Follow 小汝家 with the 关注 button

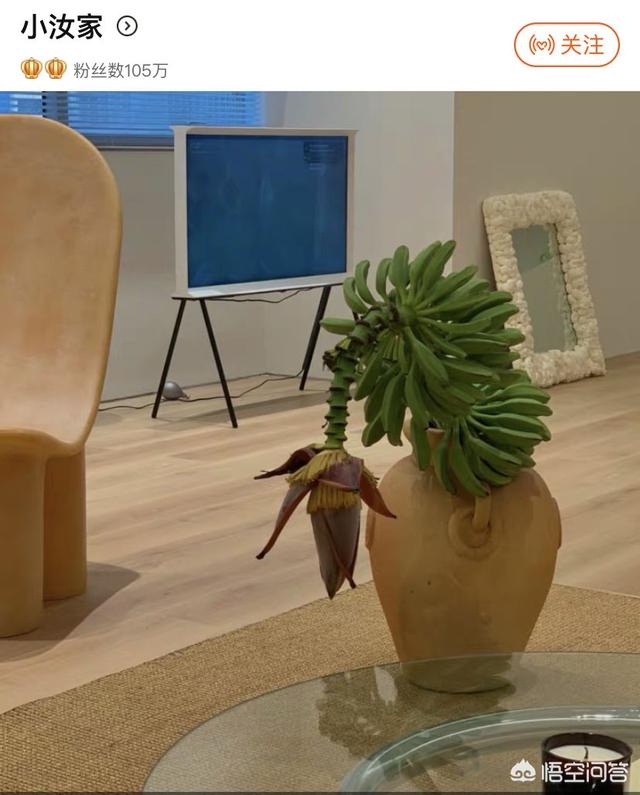[x=566, y=45]
